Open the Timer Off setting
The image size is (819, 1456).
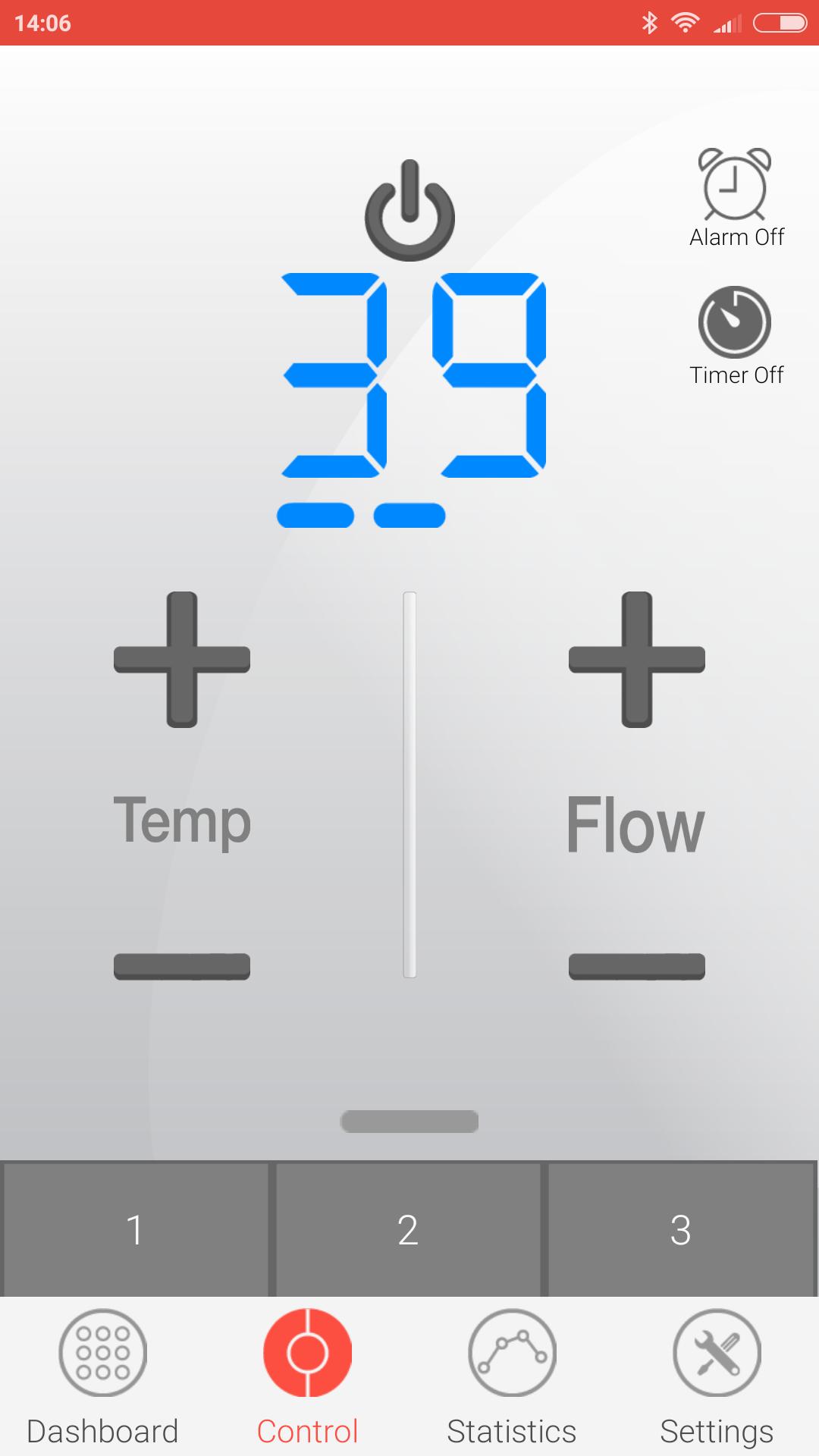click(735, 335)
